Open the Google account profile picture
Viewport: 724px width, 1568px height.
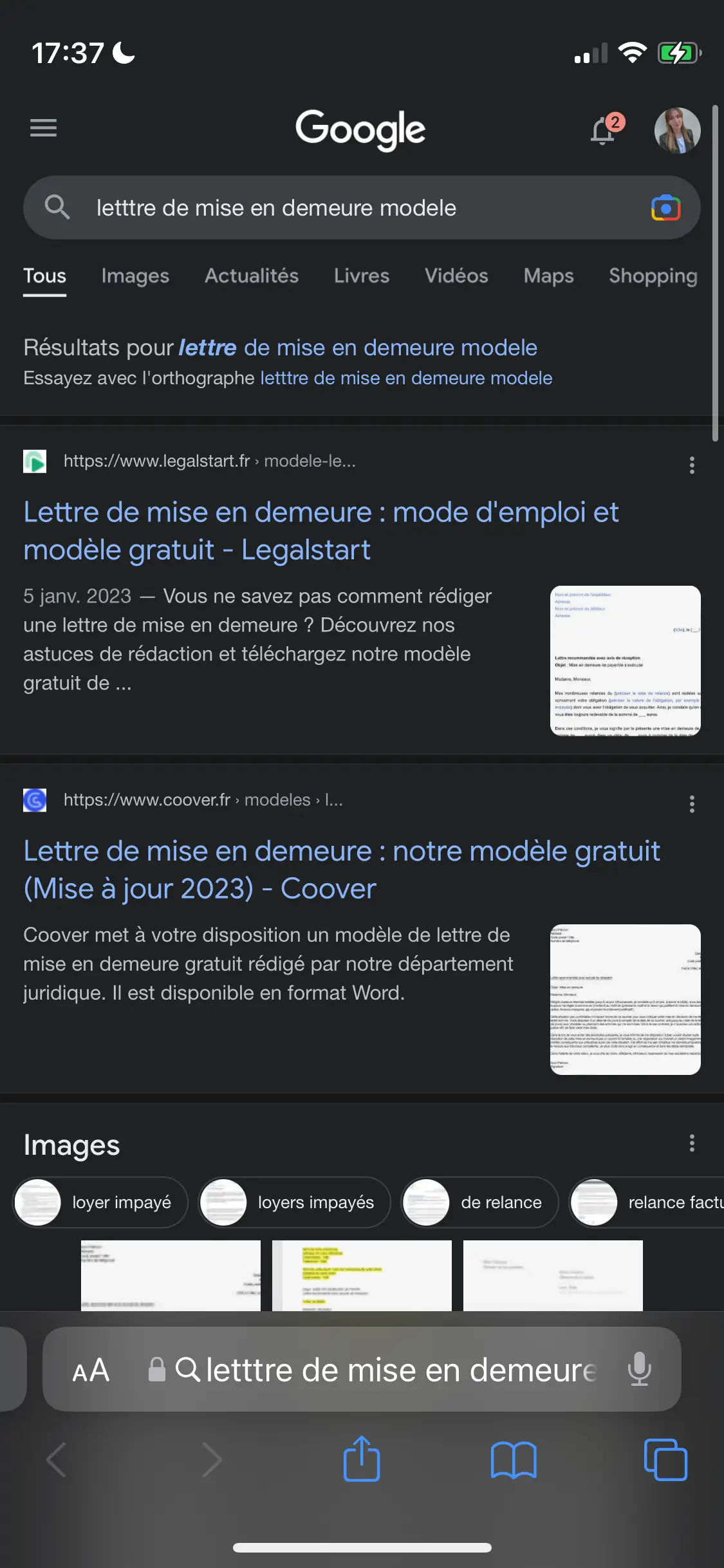click(677, 130)
